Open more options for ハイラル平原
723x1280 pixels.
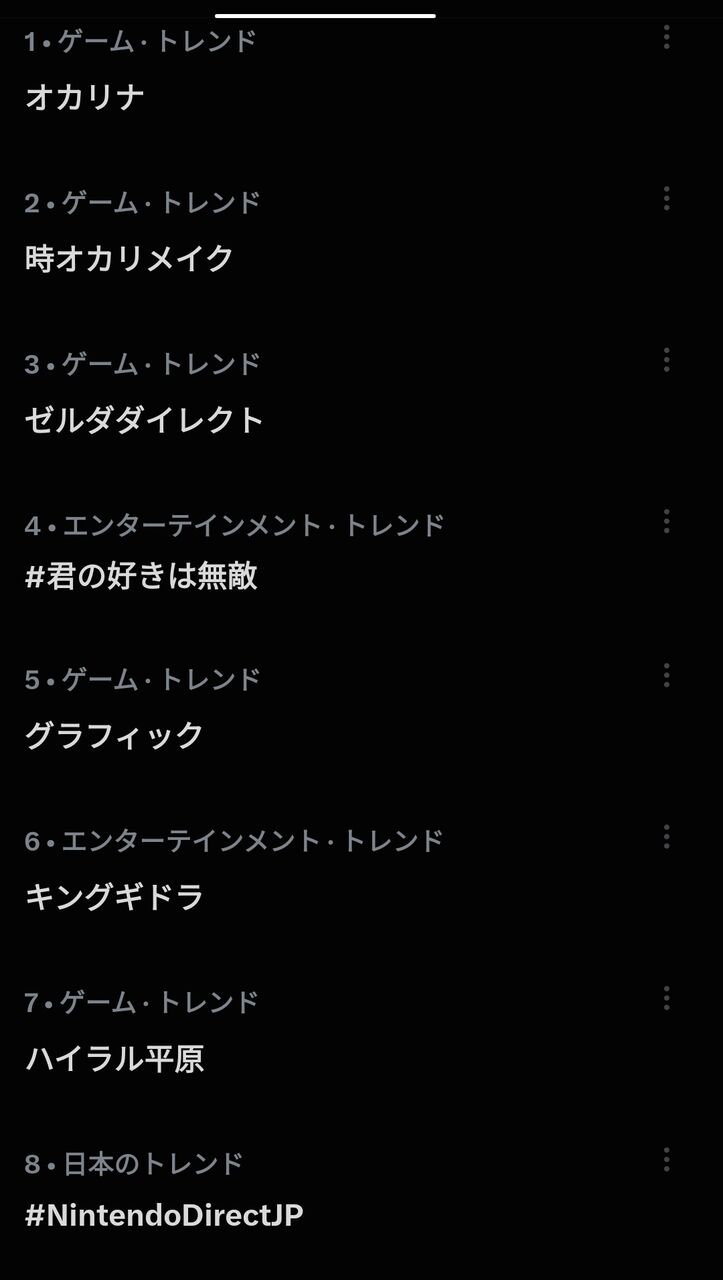(x=666, y=998)
